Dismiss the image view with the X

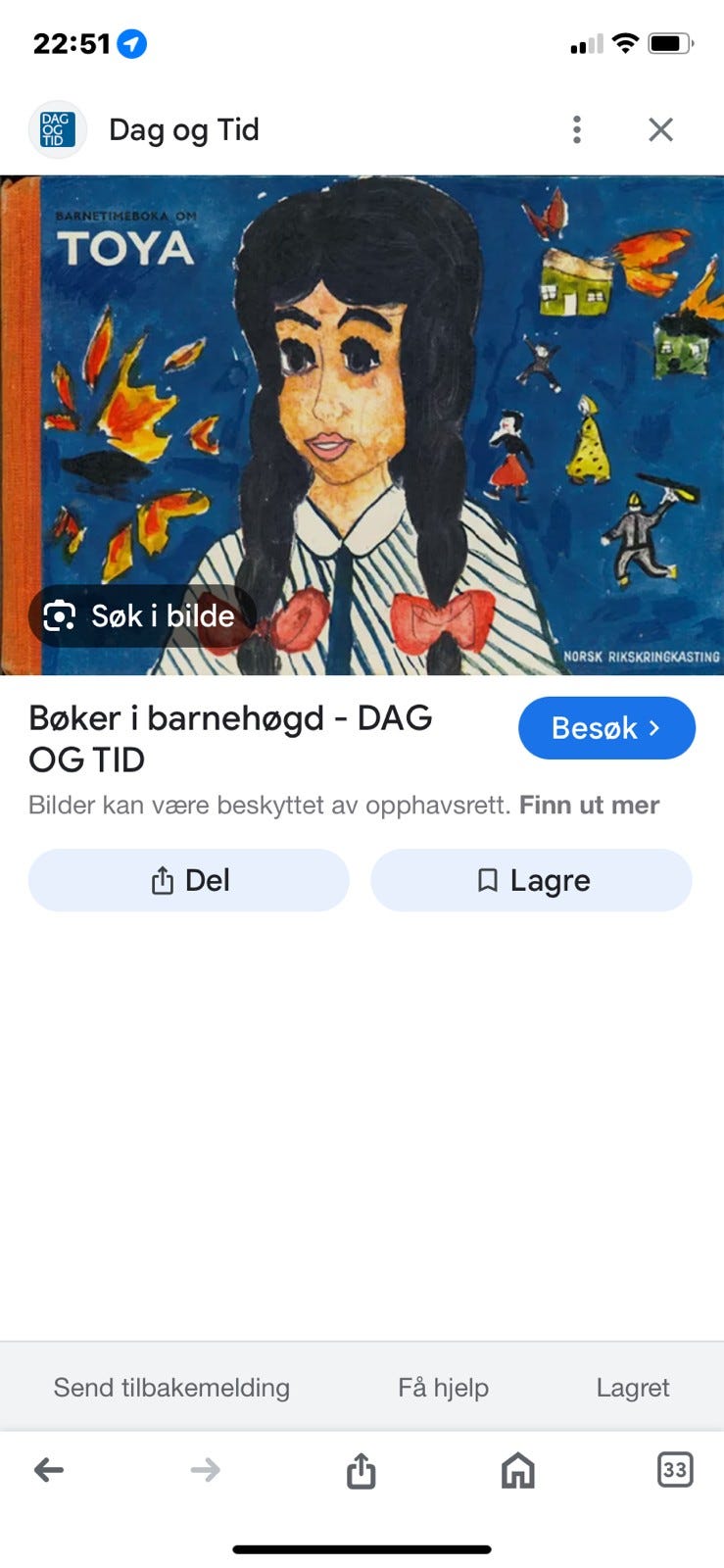point(661,129)
